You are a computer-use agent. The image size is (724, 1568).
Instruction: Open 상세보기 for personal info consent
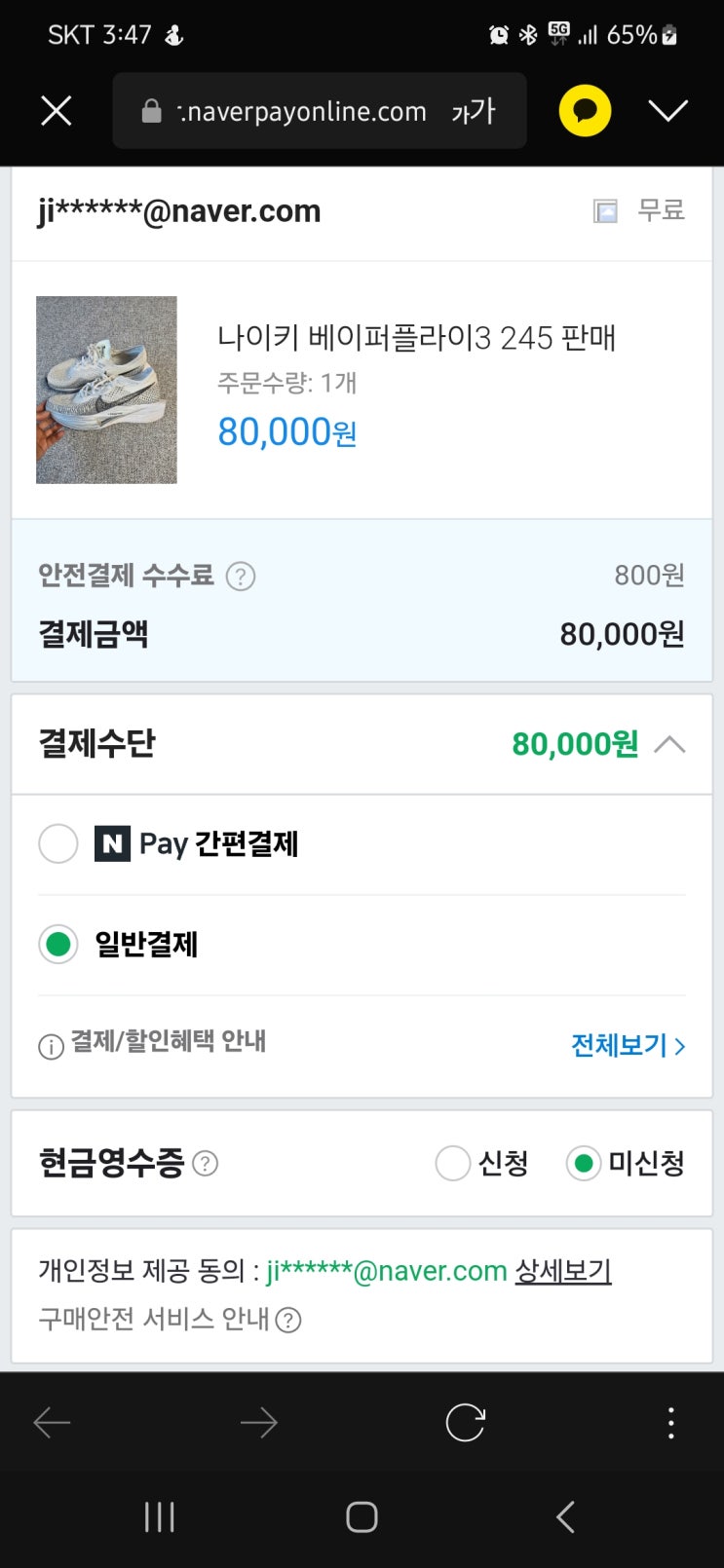[x=562, y=1271]
